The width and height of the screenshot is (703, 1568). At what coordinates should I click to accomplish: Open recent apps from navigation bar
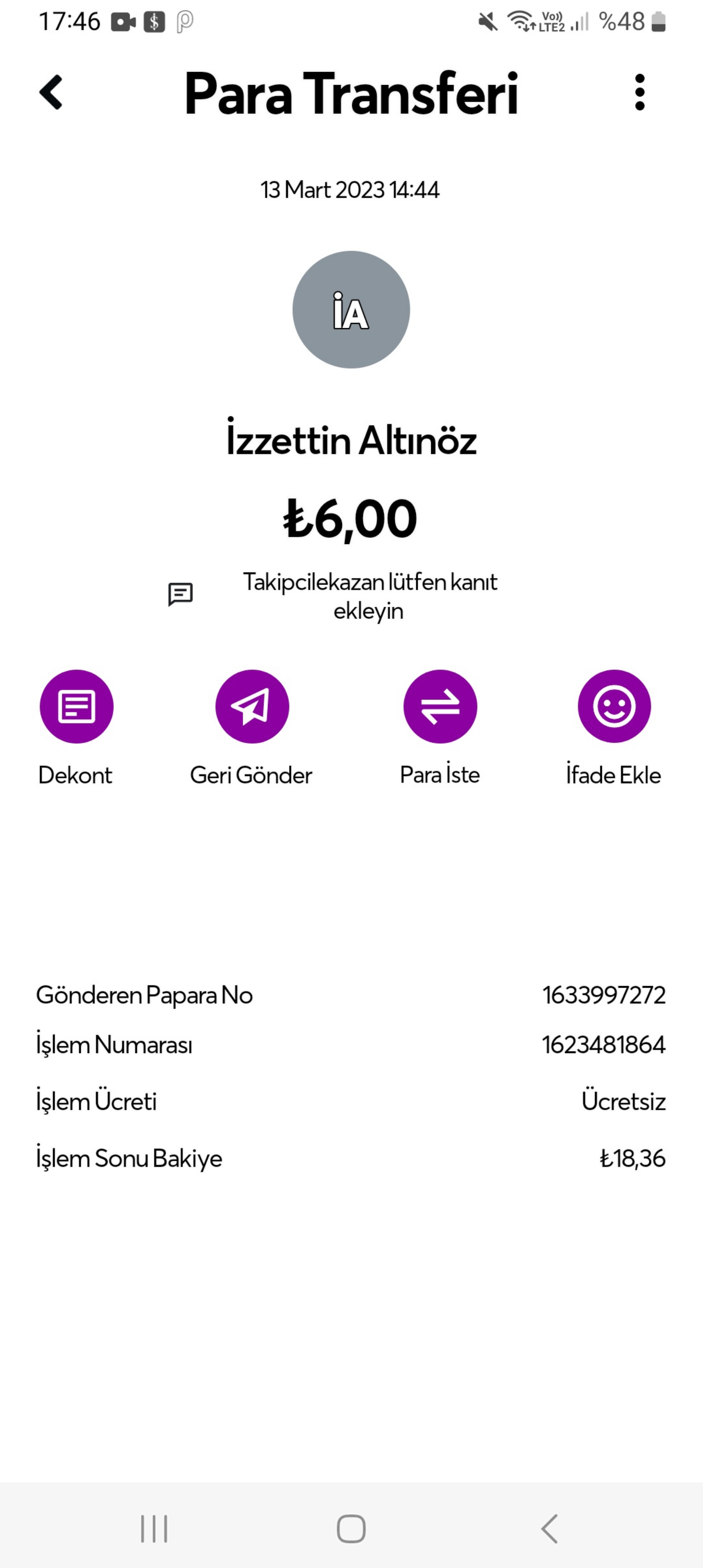(154, 1529)
